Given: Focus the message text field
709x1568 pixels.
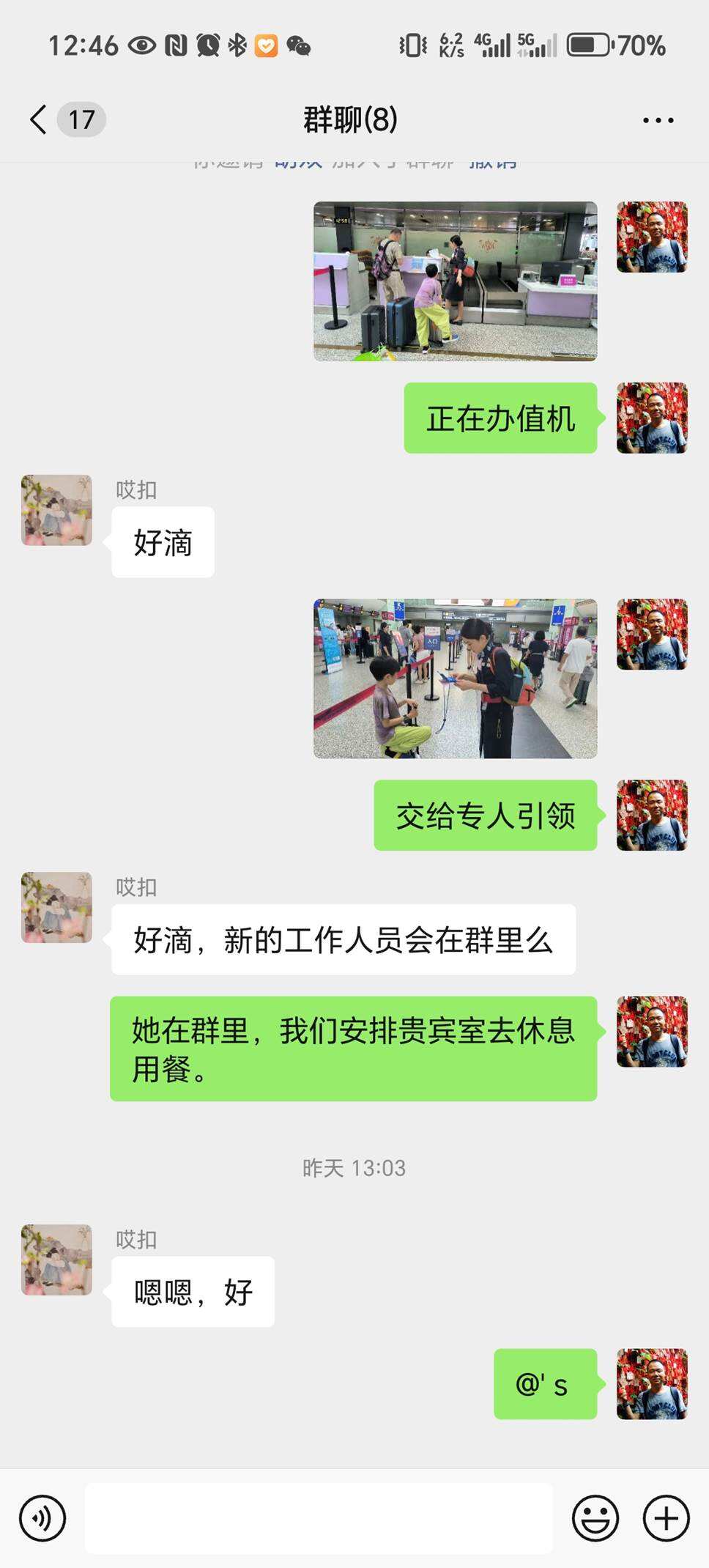Looking at the screenshot, I should [319, 1518].
